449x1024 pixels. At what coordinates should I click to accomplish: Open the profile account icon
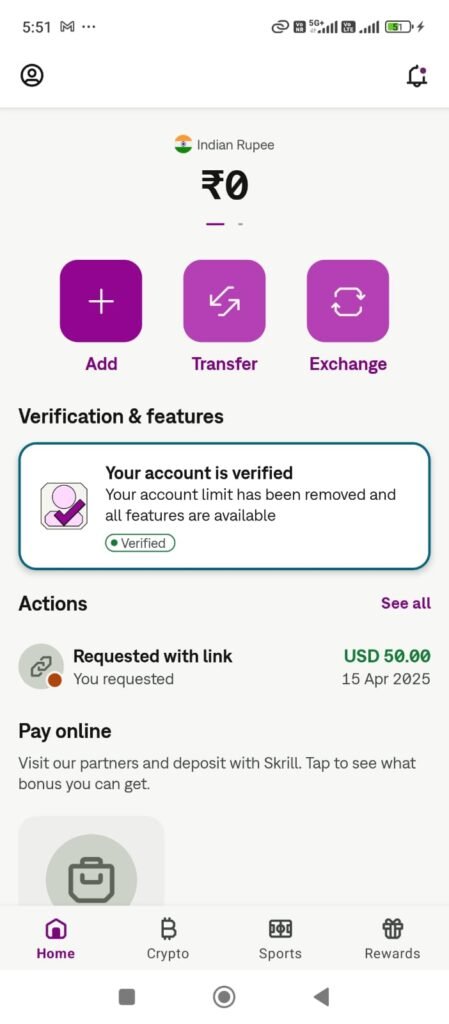[x=32, y=76]
